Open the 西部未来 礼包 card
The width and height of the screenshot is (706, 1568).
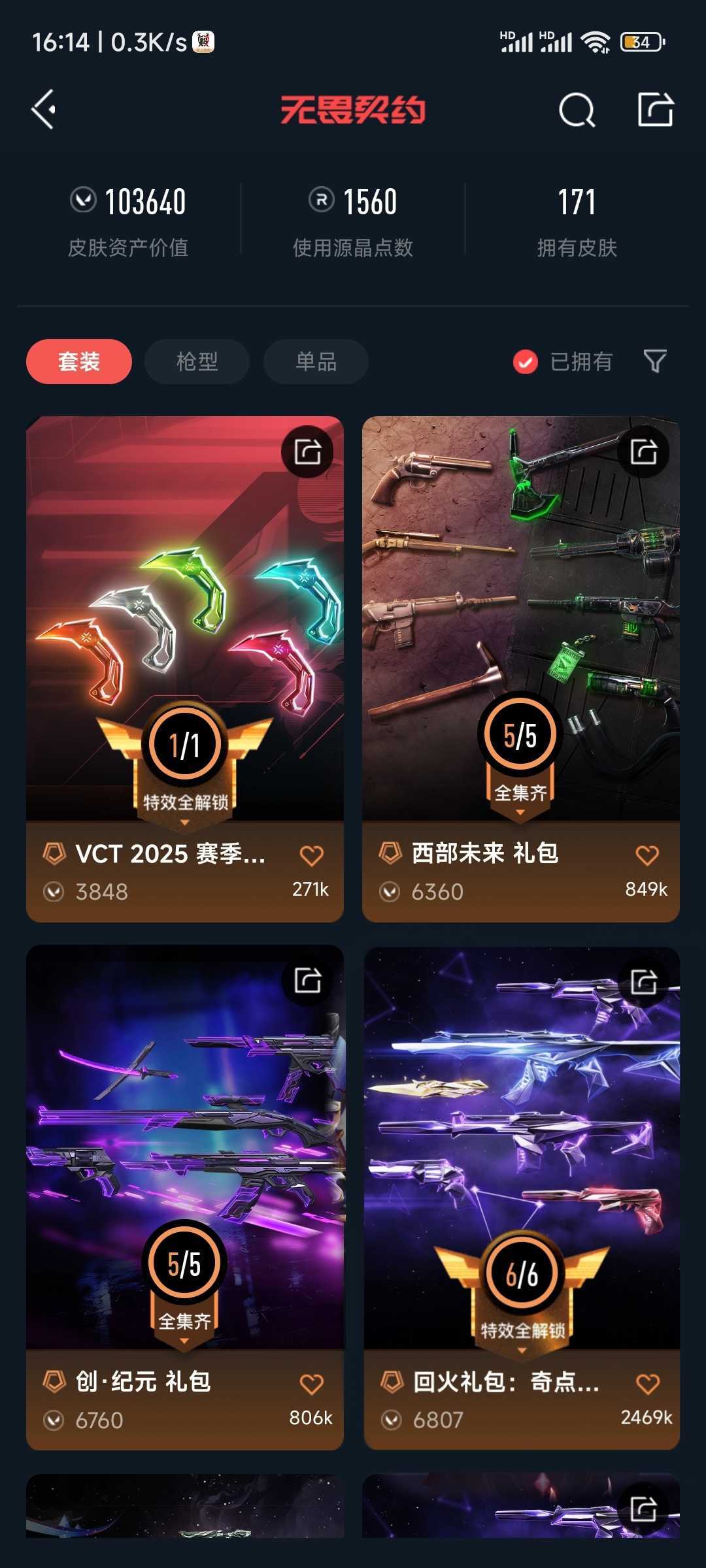click(521, 669)
